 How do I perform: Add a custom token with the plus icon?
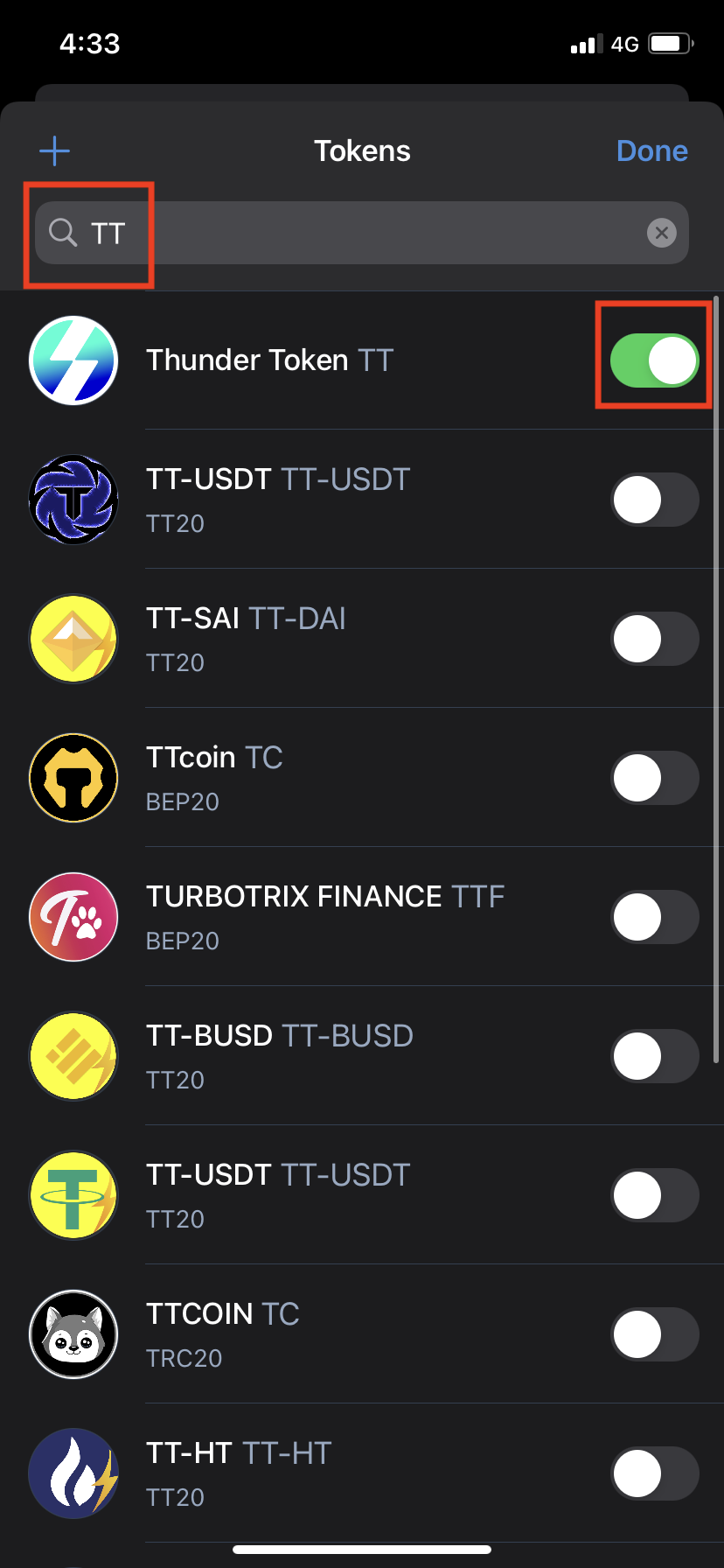(x=54, y=150)
